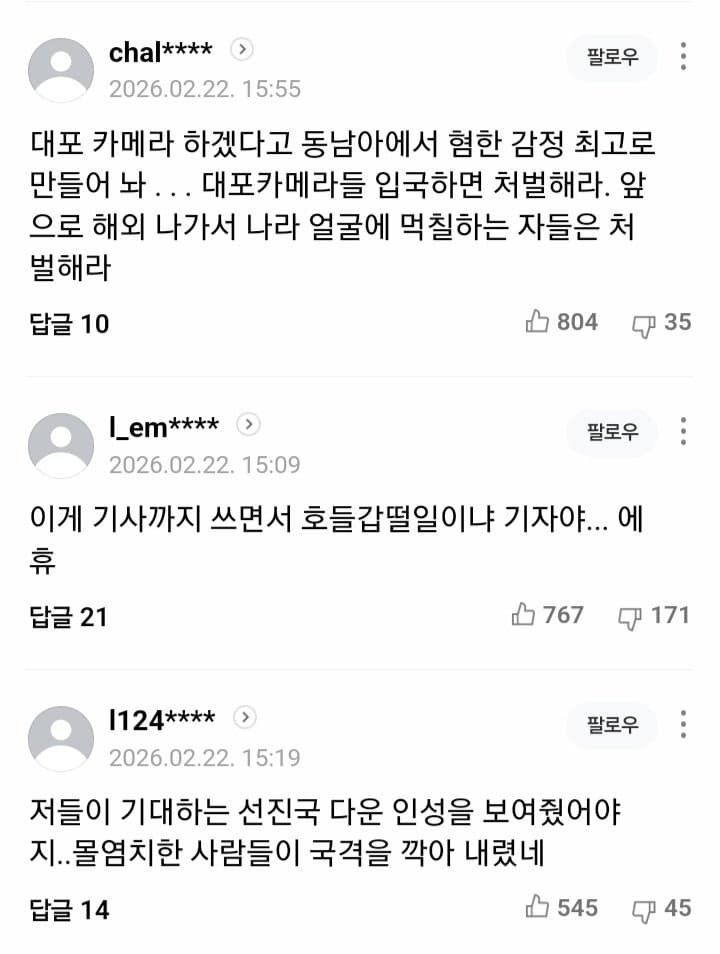Dislike the l_em**** comment
The image size is (720, 954).
(x=629, y=616)
